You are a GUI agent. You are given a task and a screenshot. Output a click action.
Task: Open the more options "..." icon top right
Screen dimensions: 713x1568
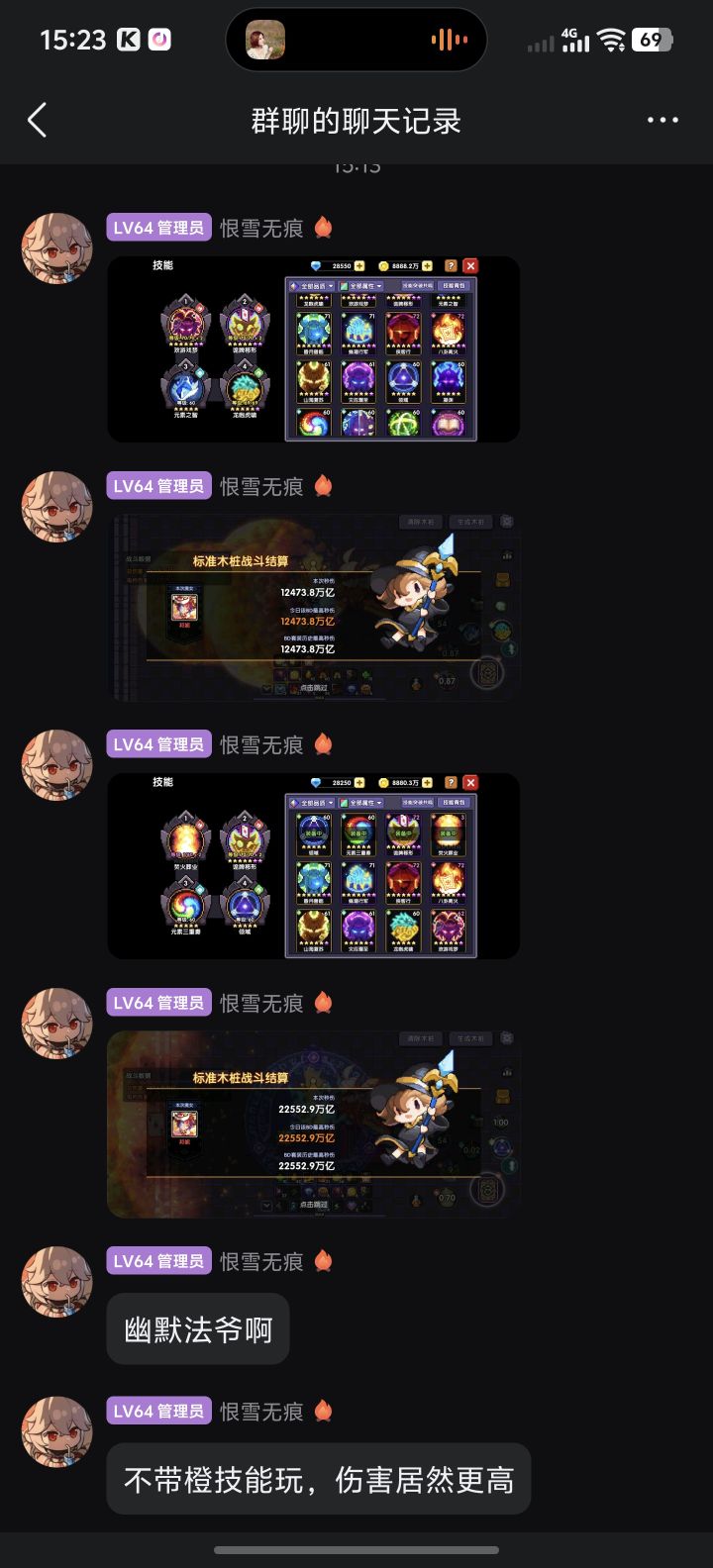(662, 119)
